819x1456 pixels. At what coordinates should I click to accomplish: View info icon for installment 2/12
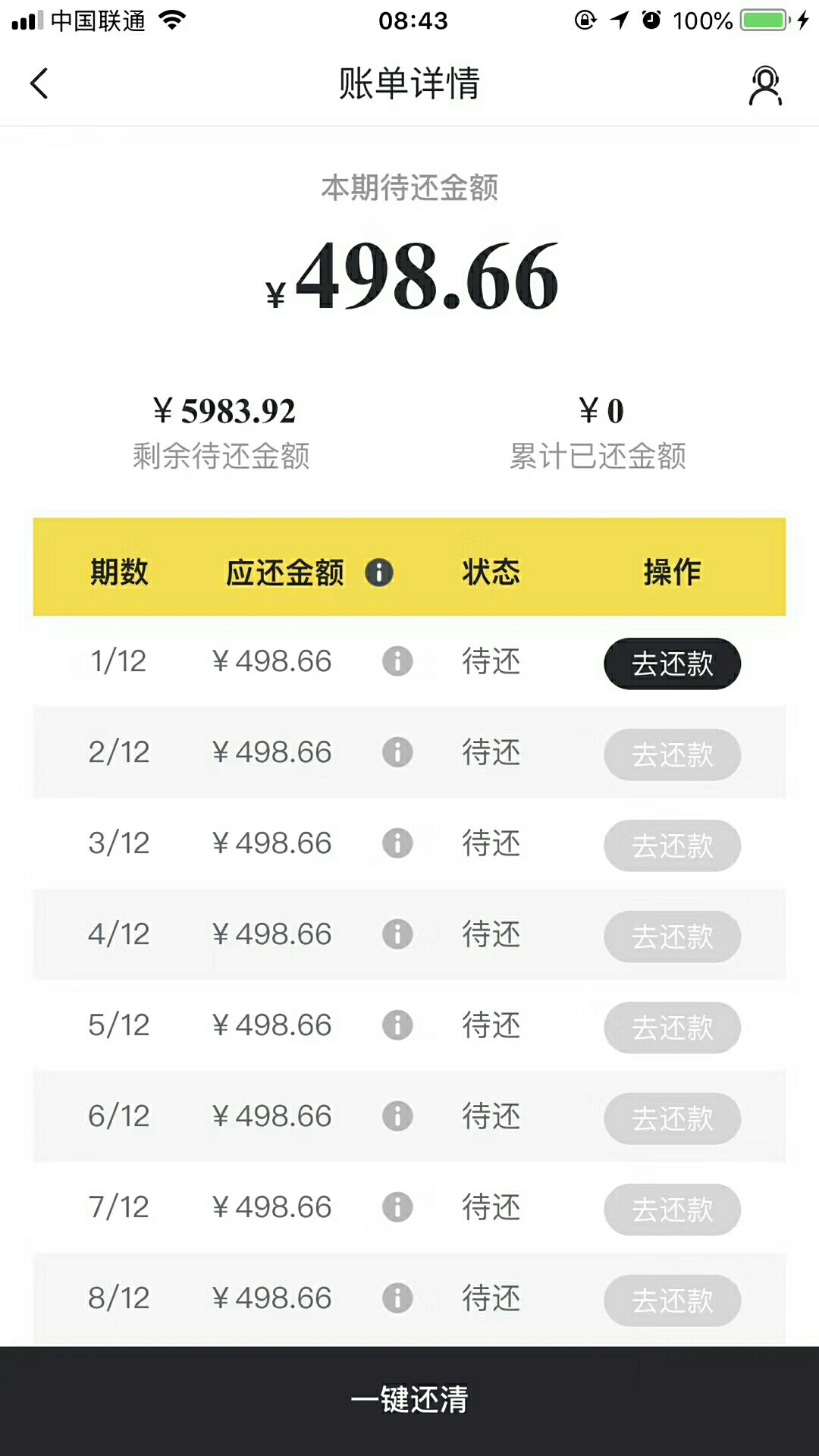(397, 752)
